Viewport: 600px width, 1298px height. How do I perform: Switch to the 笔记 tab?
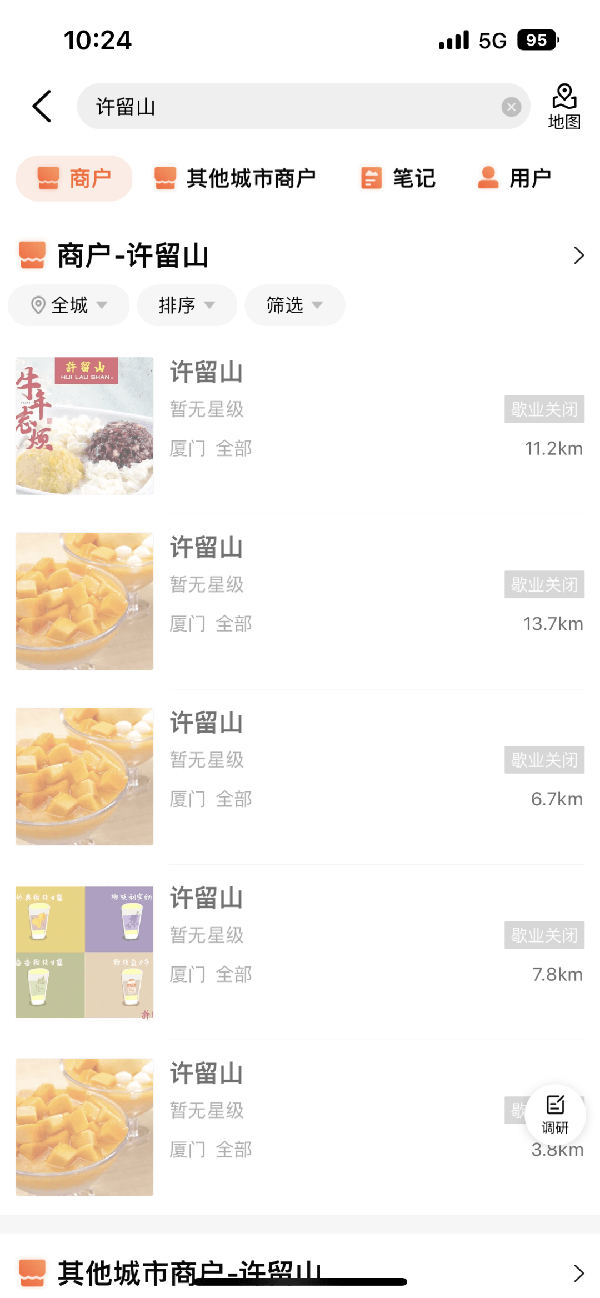click(398, 179)
